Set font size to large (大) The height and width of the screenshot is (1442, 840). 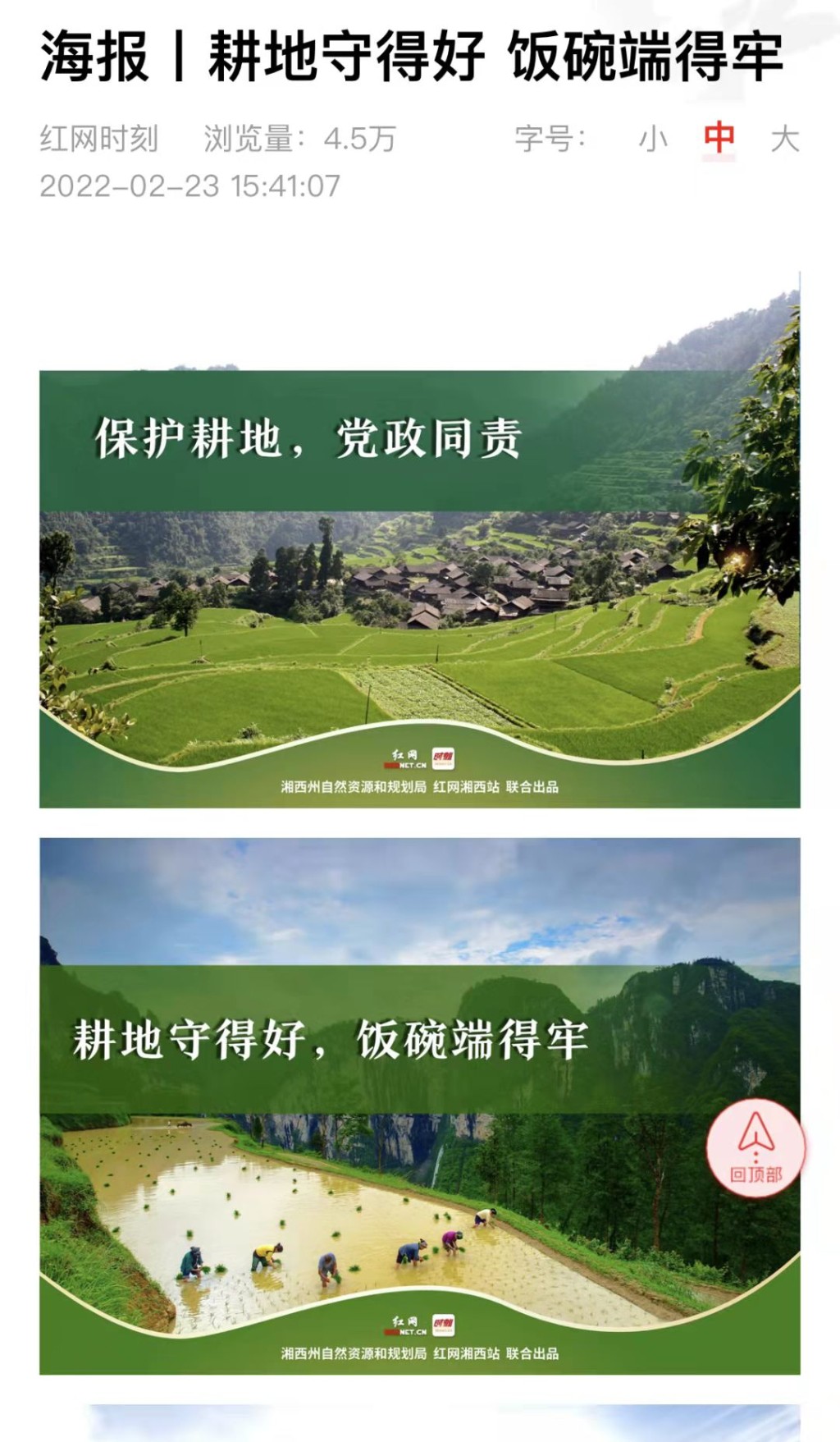784,139
